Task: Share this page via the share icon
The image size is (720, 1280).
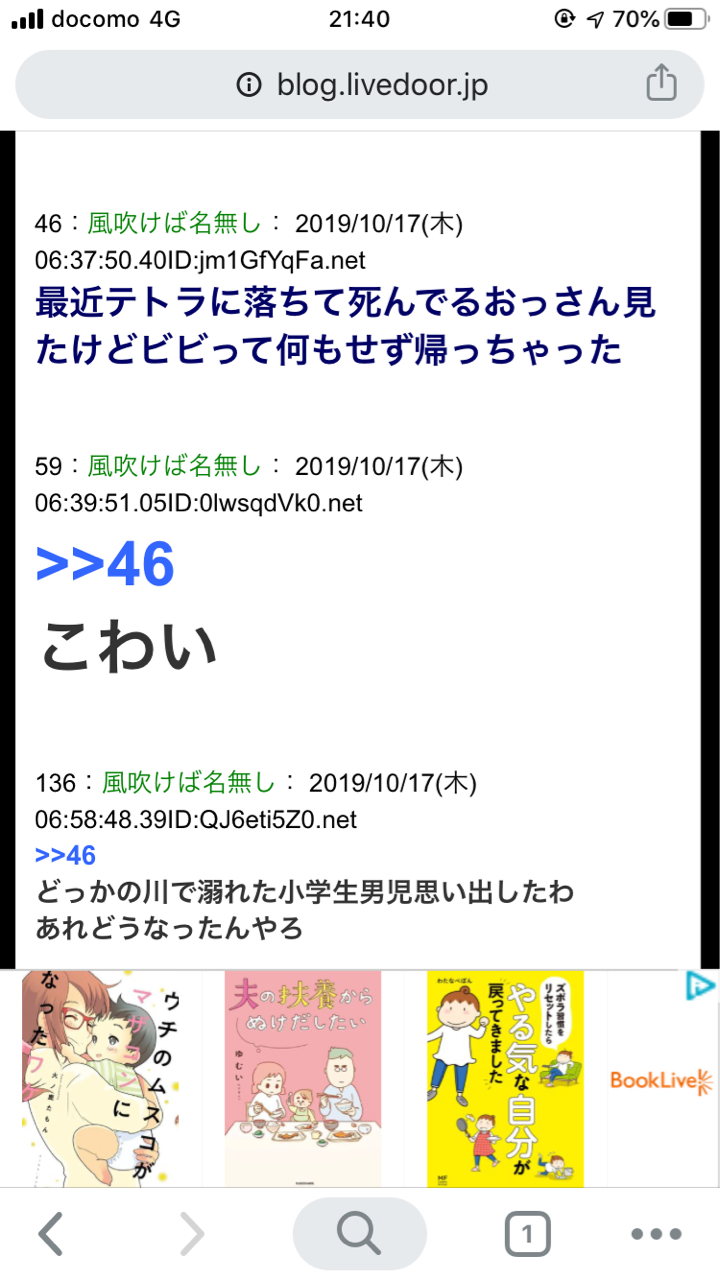Action: pos(661,84)
